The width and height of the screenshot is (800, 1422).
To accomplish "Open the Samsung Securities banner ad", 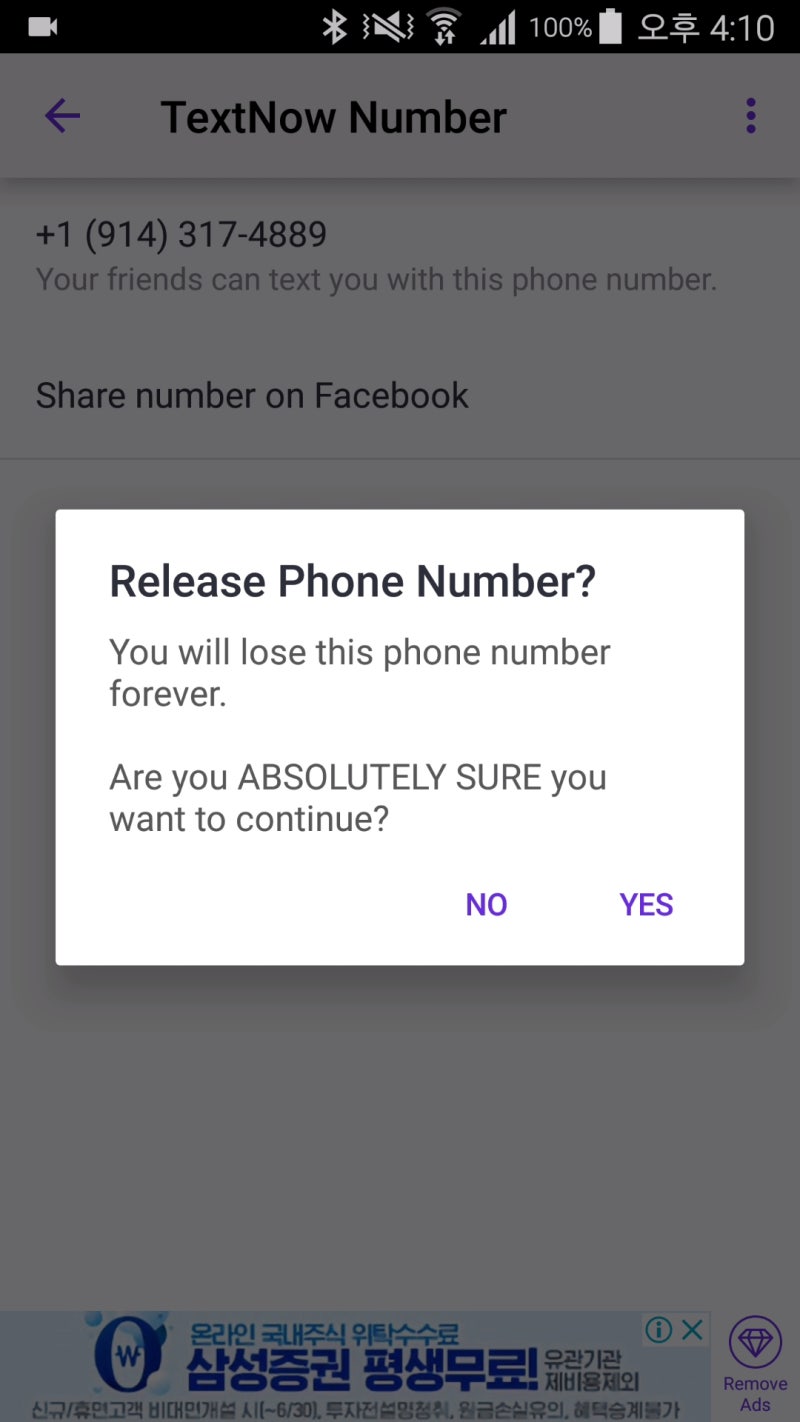I will tap(340, 1367).
